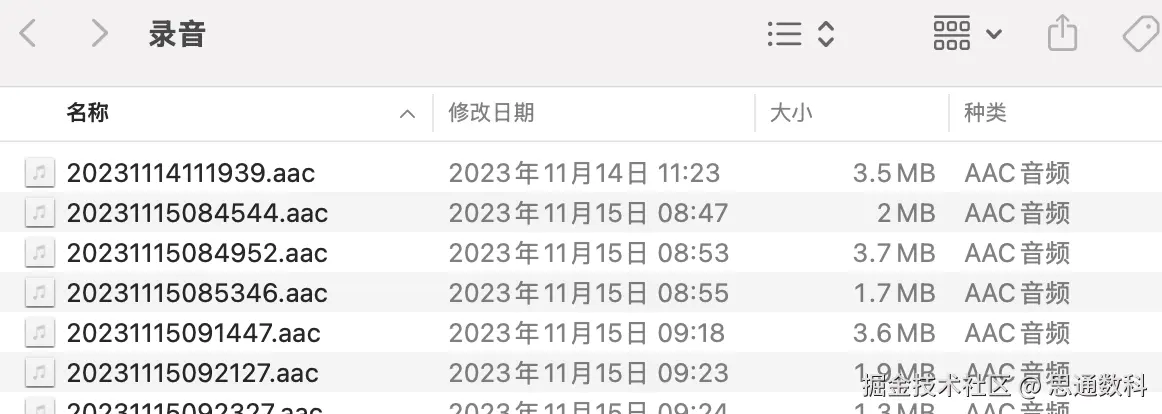The image size is (1162, 414).
Task: Select file 20231115085346.aac
Action: pyautogui.click(x=197, y=293)
